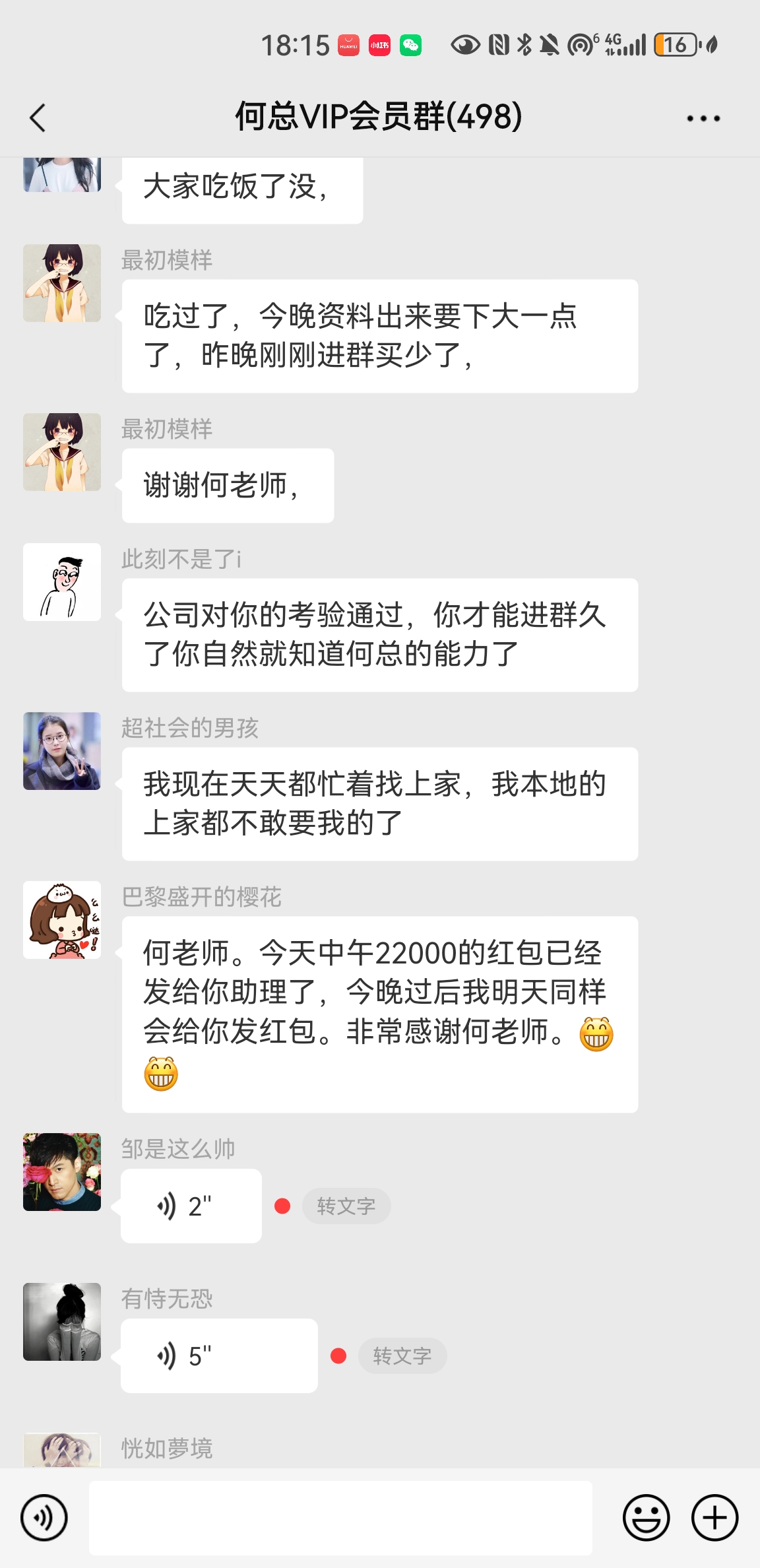Open the plus attachment menu
This screenshot has height=1568, width=760.
tap(714, 1517)
